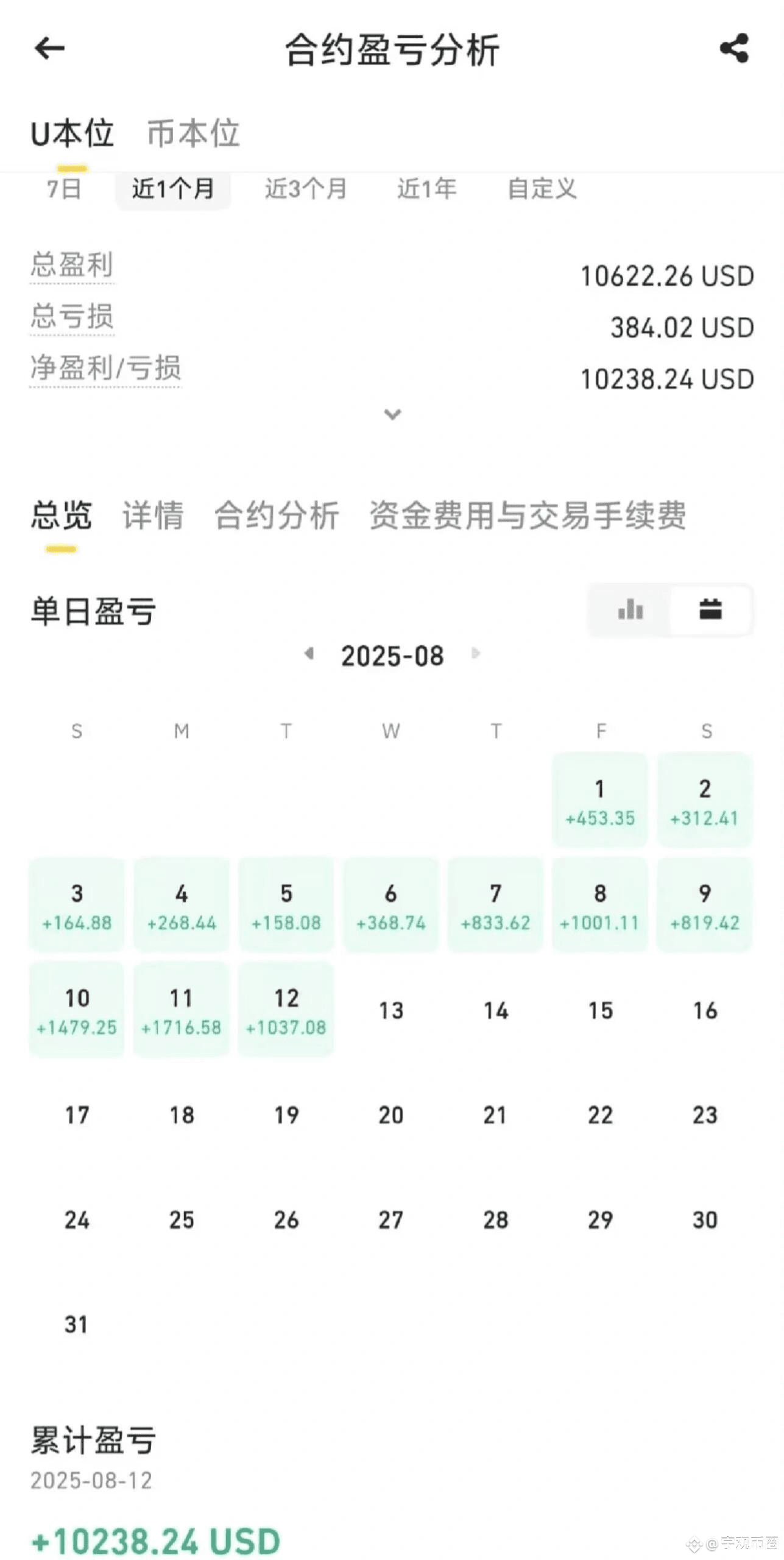Open 资金费用与交易手续费 tab
The height and width of the screenshot is (1560, 784).
pos(528,516)
